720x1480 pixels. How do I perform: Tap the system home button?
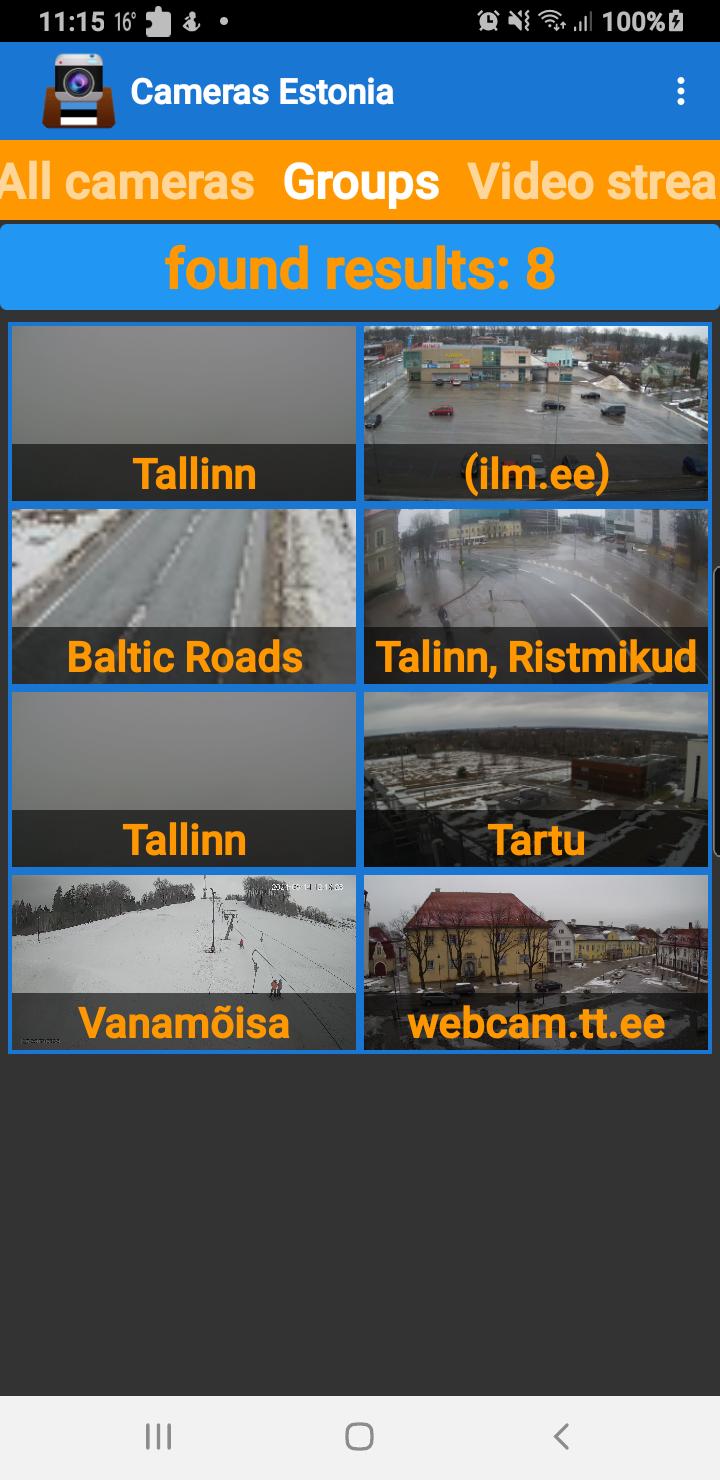(x=359, y=1437)
